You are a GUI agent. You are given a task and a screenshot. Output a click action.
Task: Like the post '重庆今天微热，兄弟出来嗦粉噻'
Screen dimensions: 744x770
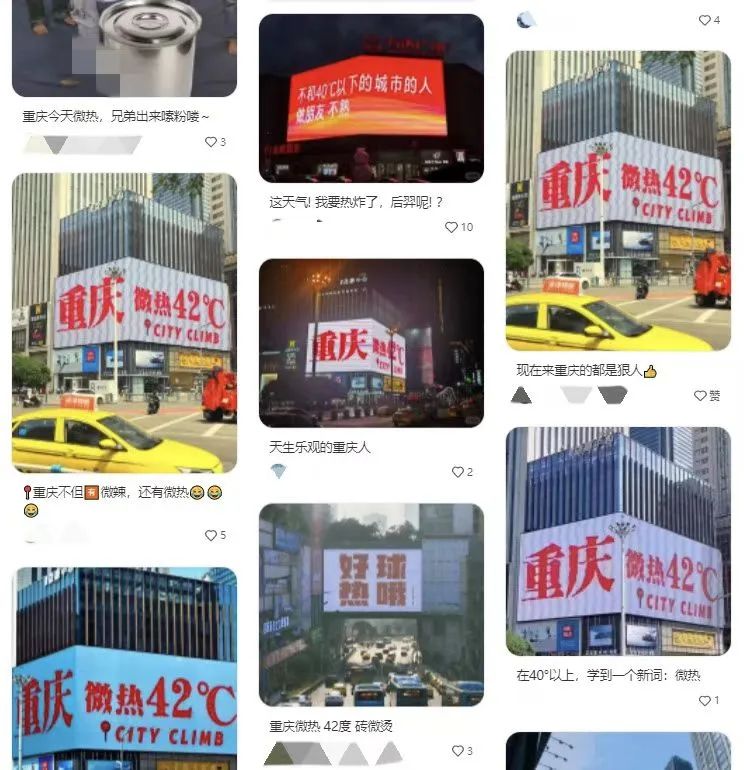click(x=211, y=142)
